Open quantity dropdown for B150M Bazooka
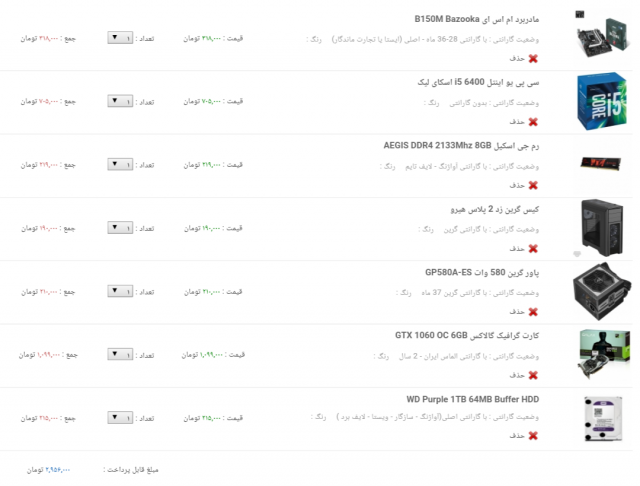 [119, 38]
